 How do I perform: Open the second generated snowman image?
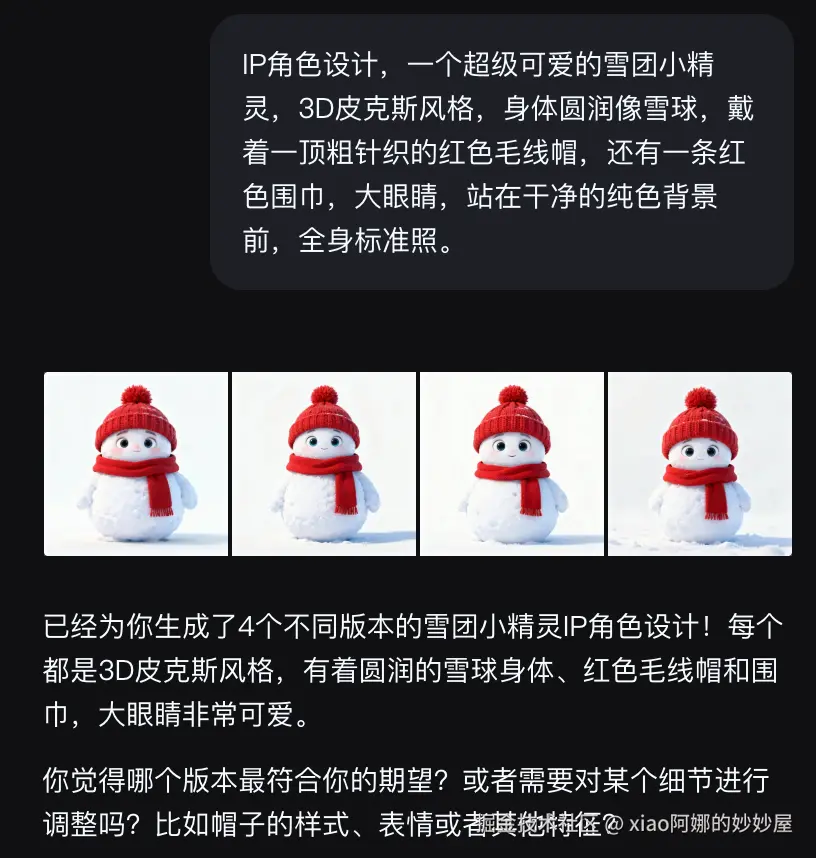324,464
